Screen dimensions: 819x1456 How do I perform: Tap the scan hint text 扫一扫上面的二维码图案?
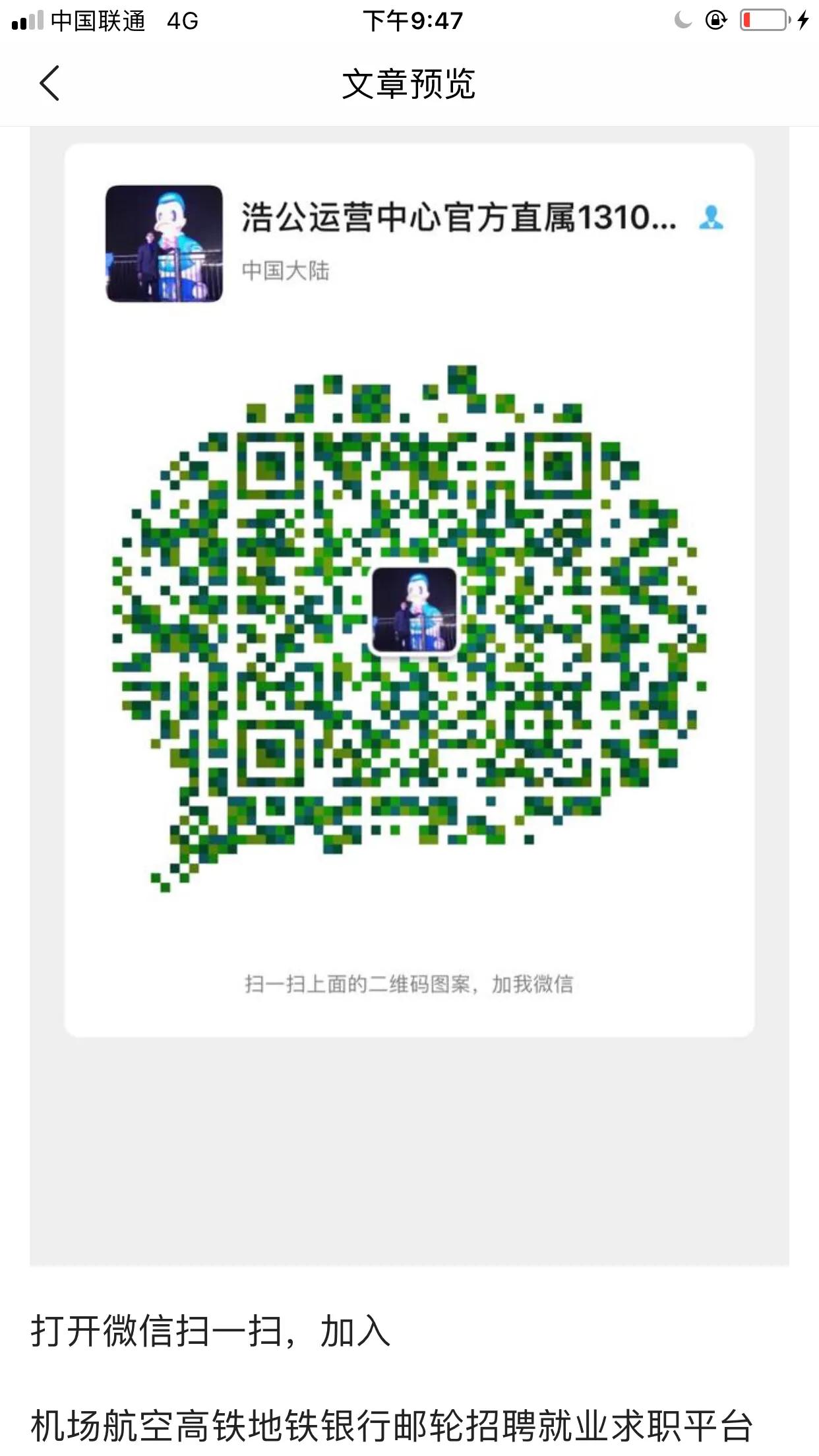click(x=409, y=984)
